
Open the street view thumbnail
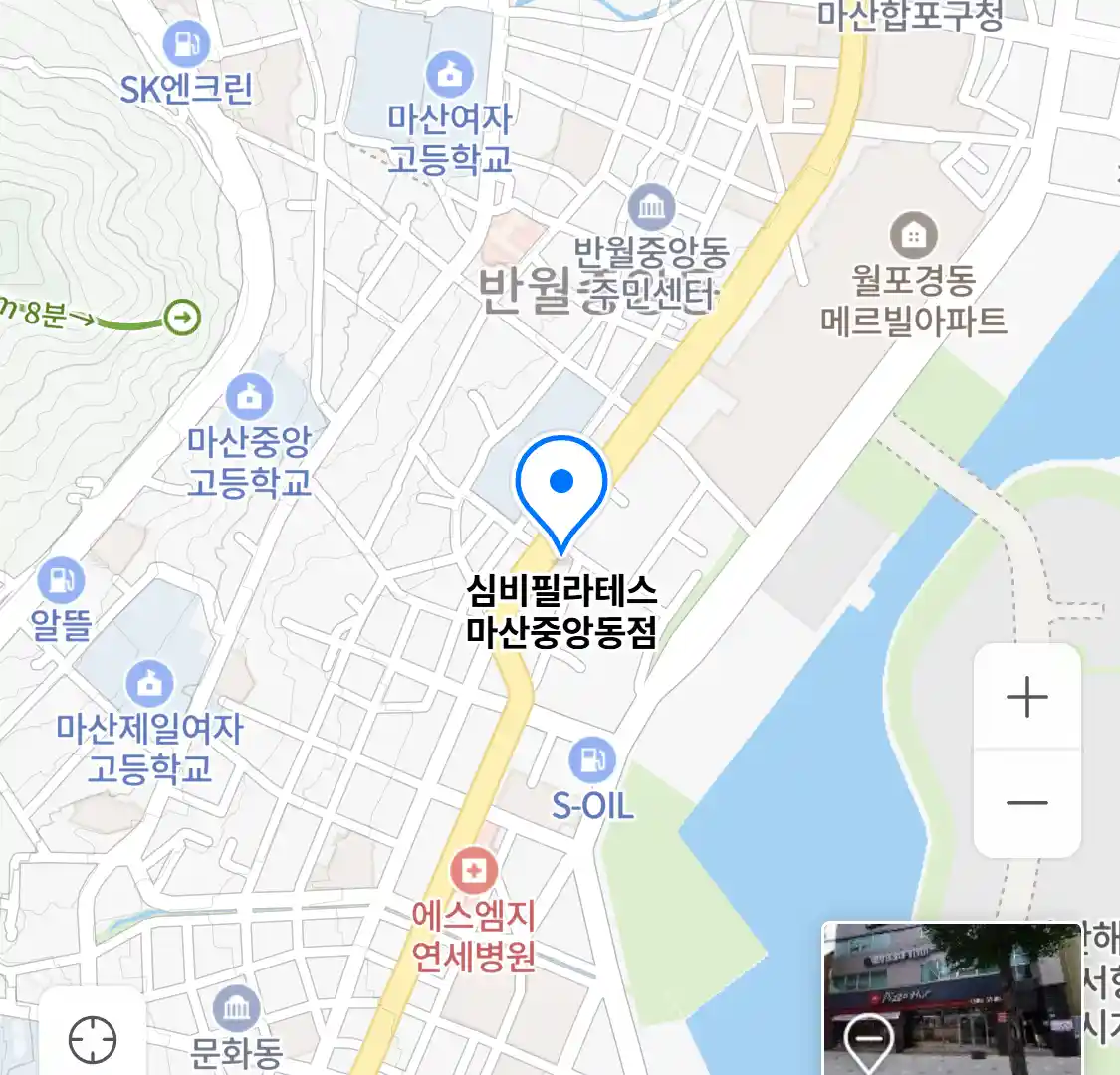coord(951,998)
